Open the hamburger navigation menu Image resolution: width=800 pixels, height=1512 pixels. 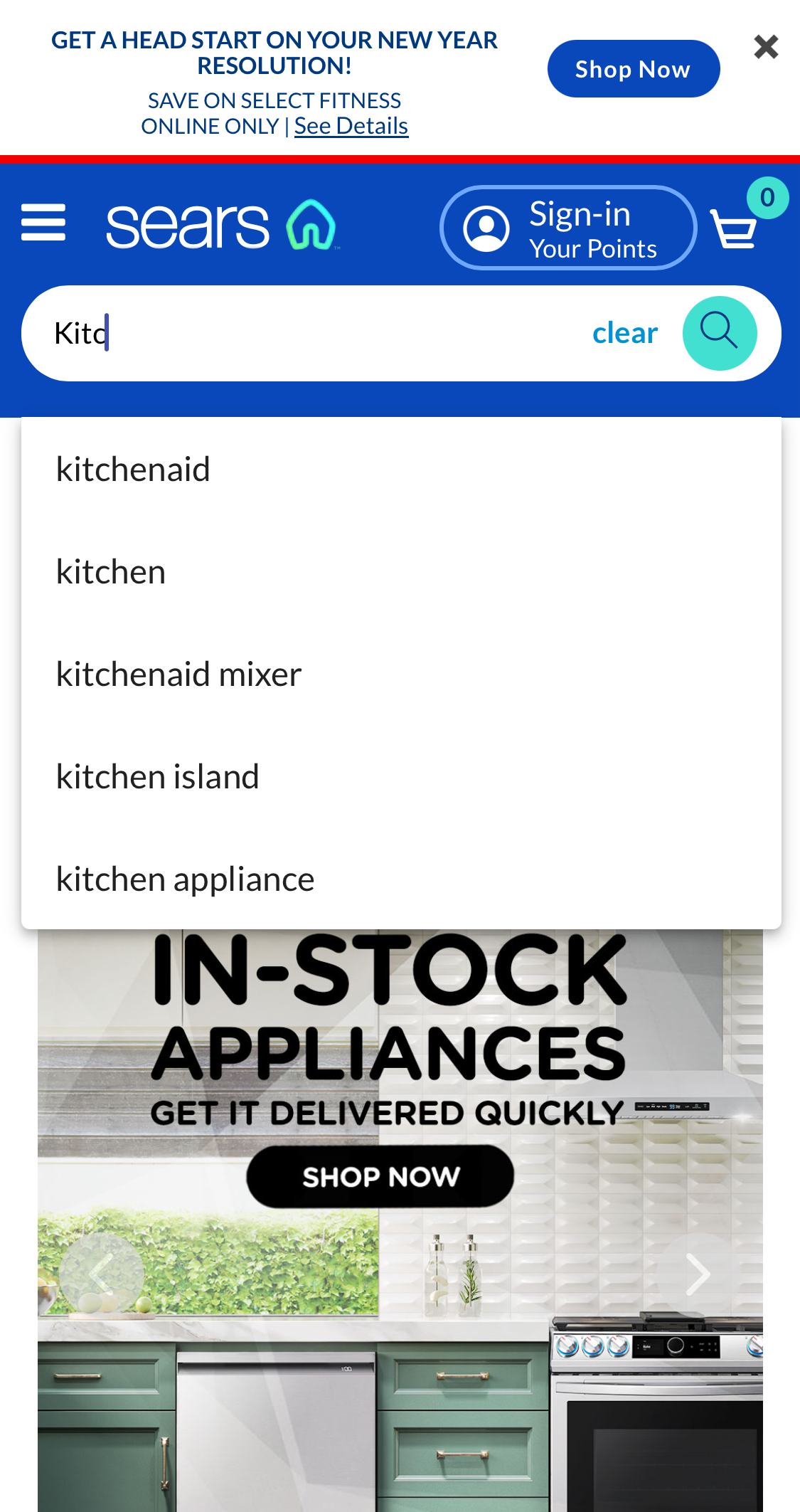pos(43,222)
